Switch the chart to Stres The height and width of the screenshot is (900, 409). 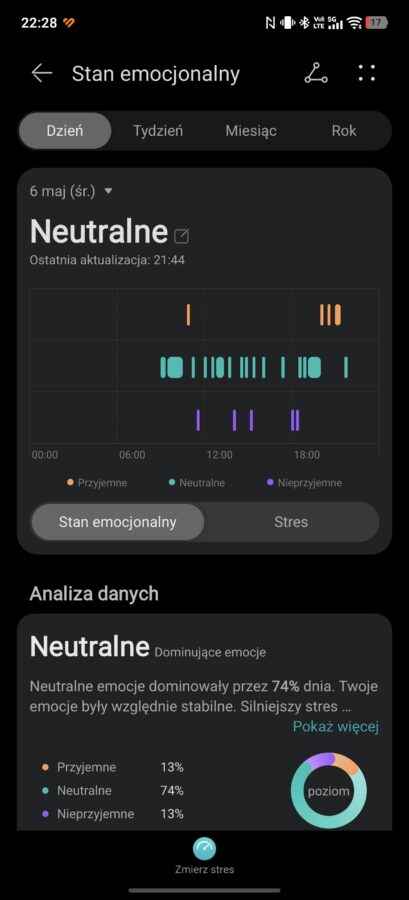[291, 522]
